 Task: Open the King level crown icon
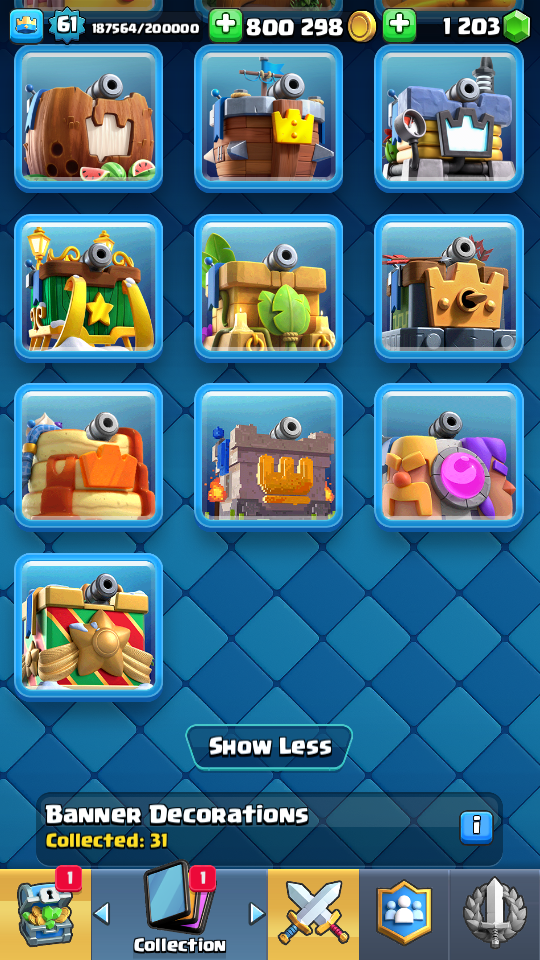[27, 26]
